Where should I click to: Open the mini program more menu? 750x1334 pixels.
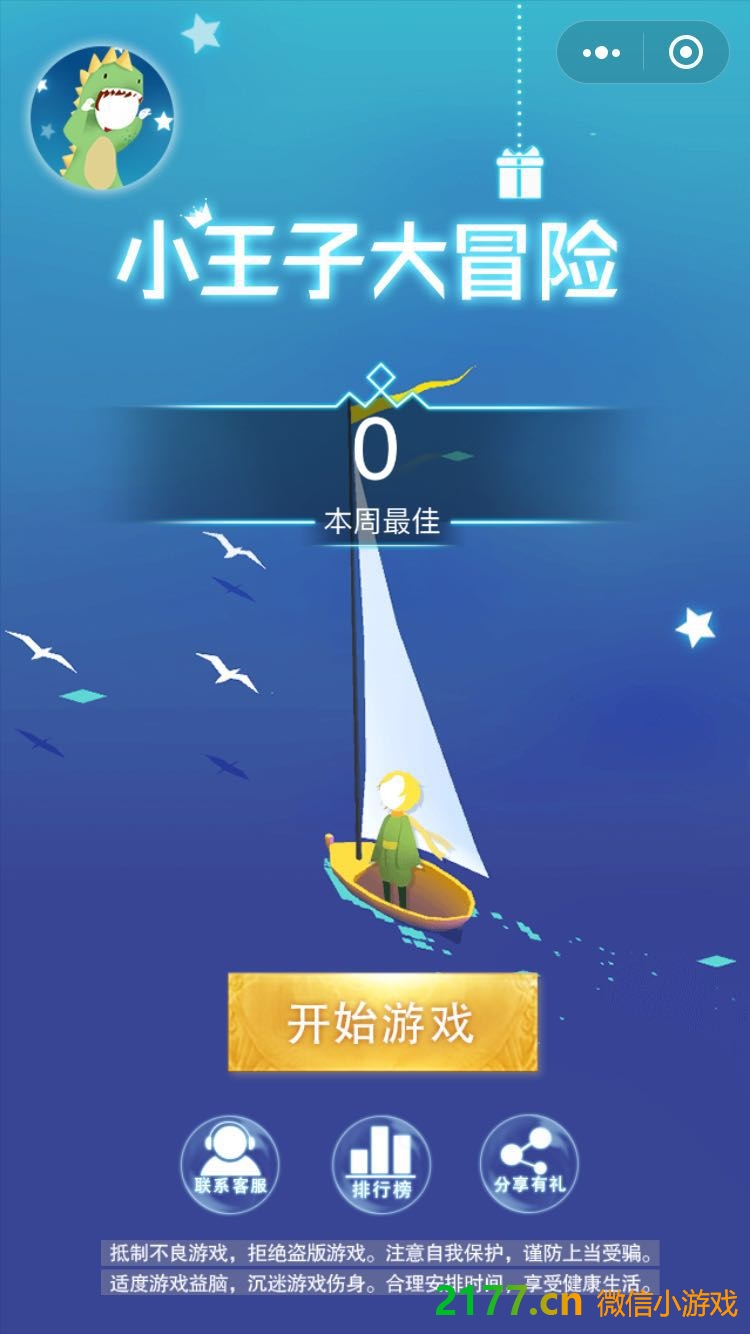pyautogui.click(x=601, y=52)
